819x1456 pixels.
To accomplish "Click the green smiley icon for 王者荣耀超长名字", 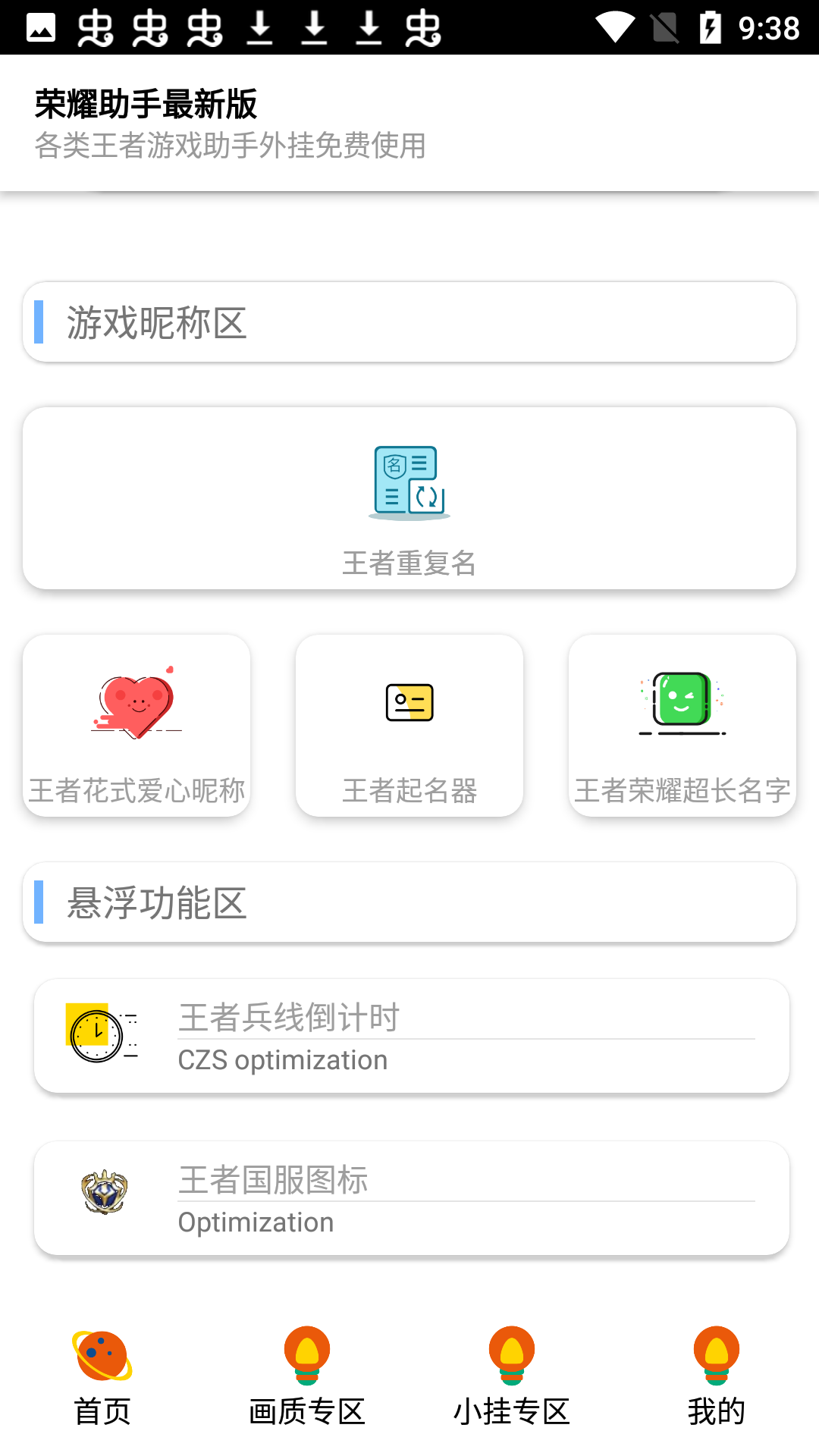I will pos(681,703).
